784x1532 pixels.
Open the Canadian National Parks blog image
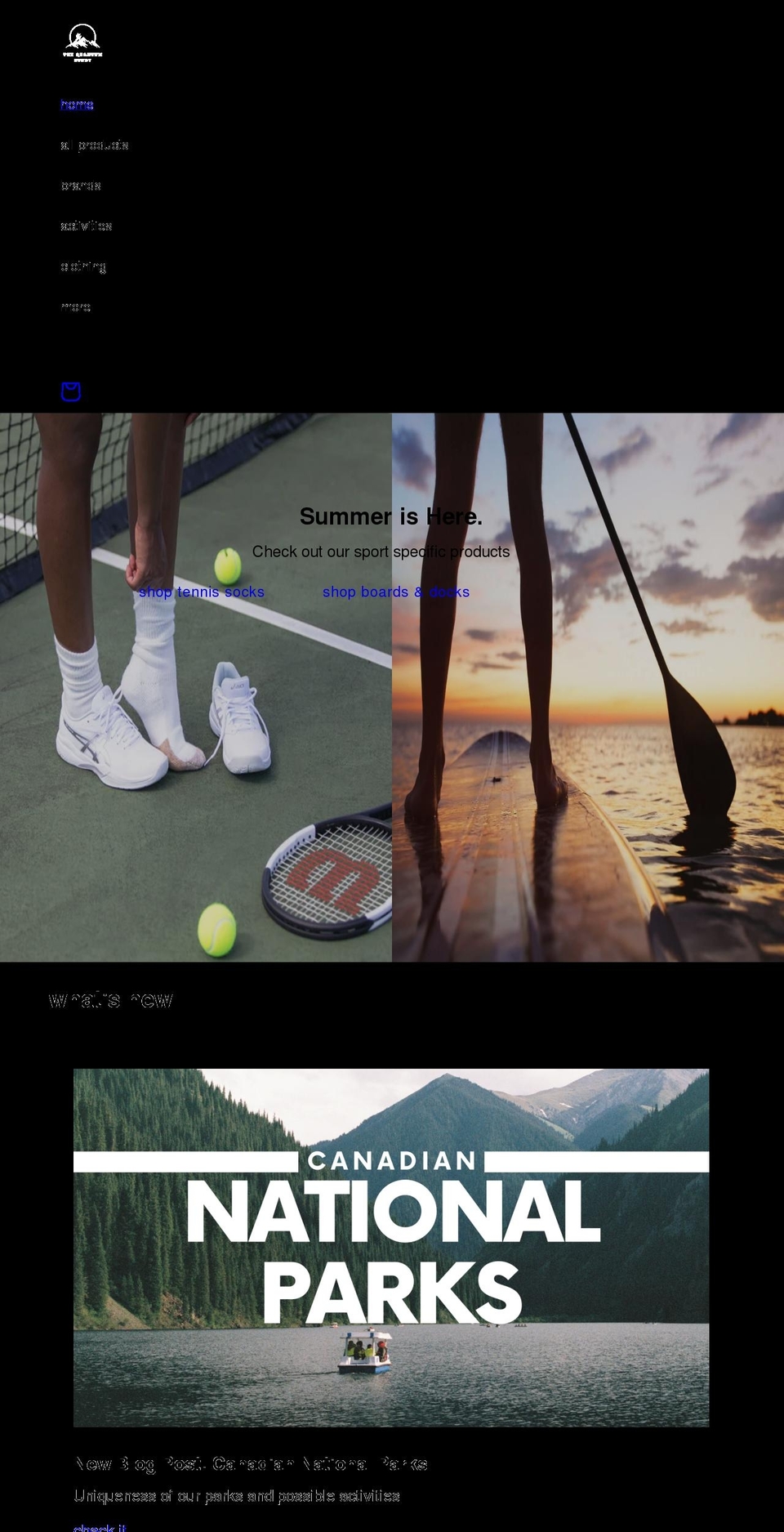[x=391, y=1247]
